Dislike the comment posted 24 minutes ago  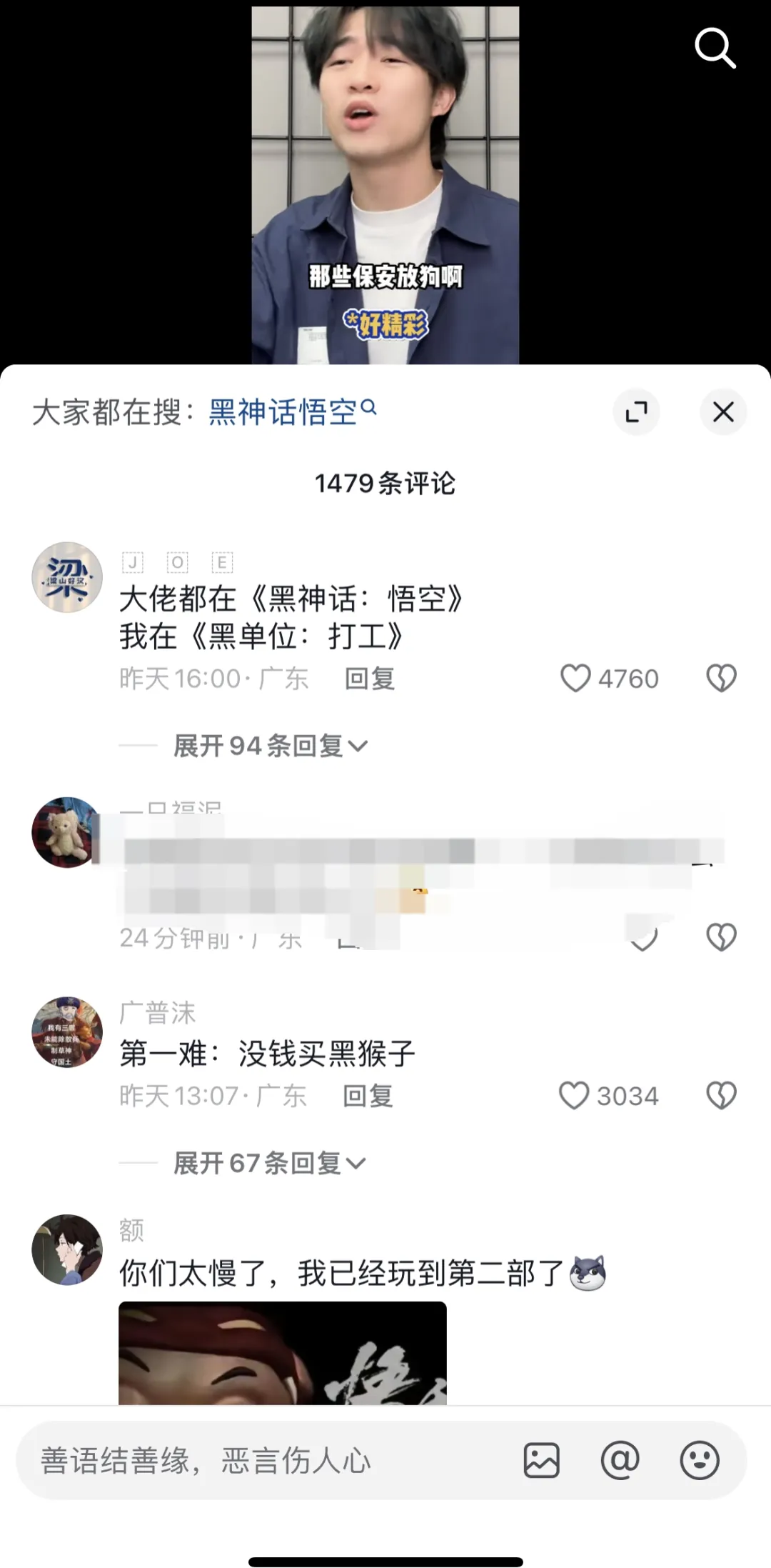tap(721, 937)
